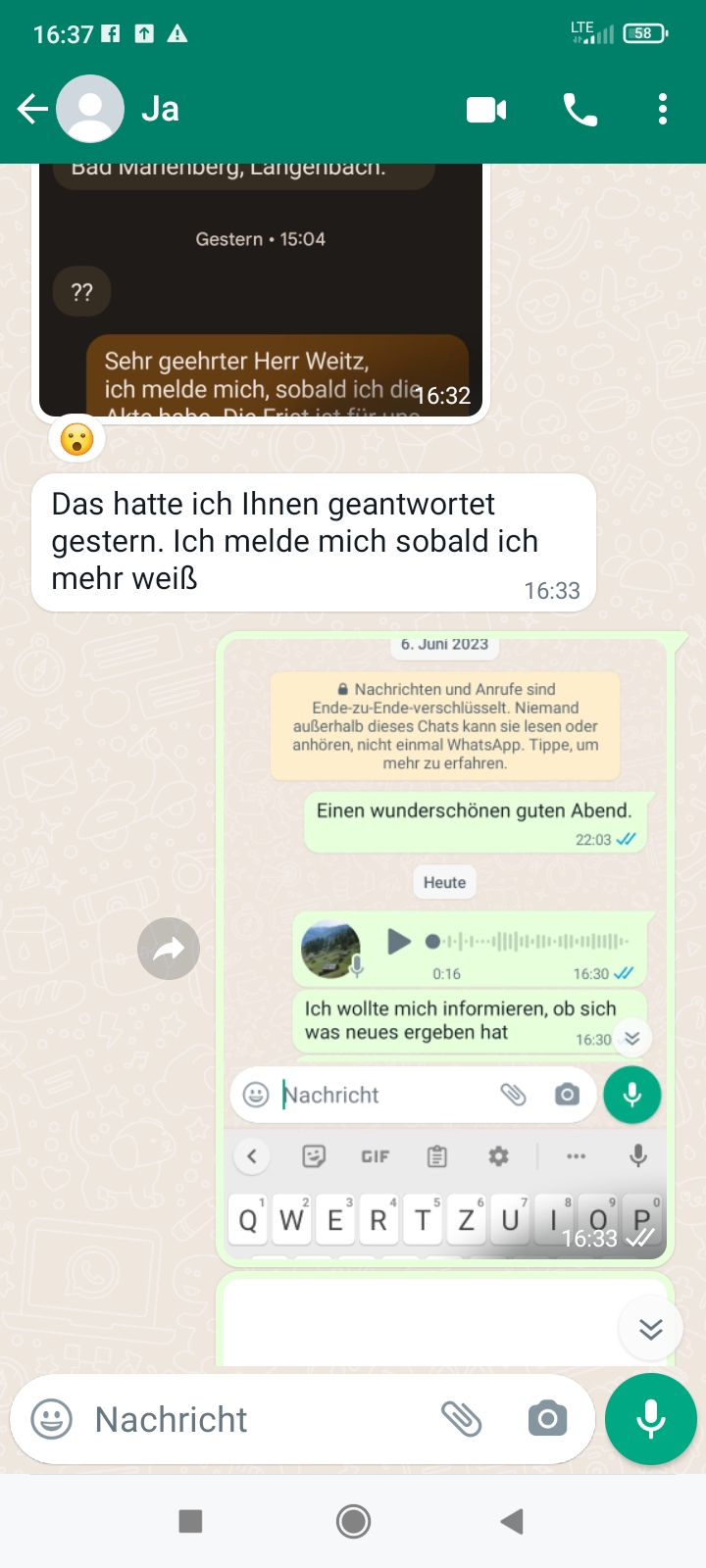
Task: Tap the system home button
Action: 353,1521
